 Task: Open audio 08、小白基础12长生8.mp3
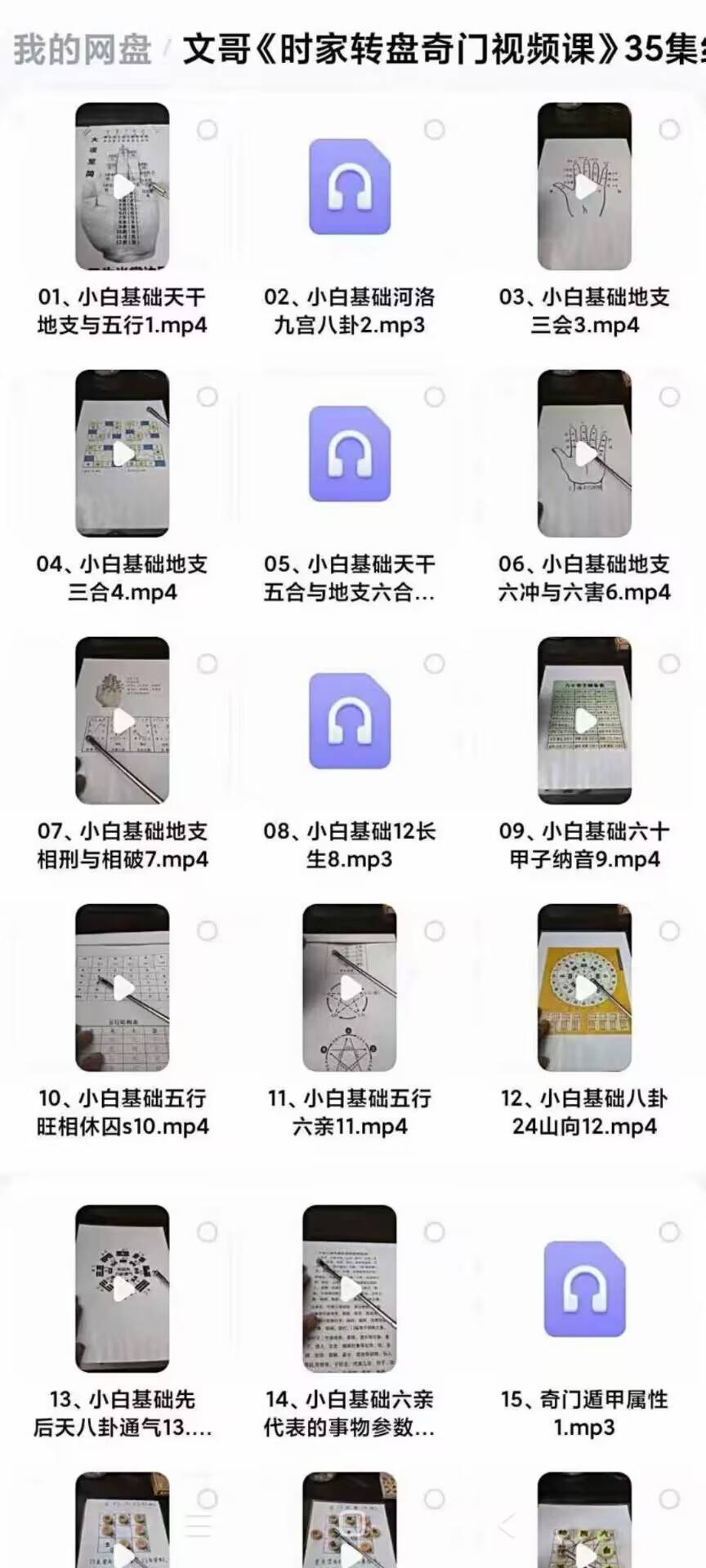click(350, 720)
